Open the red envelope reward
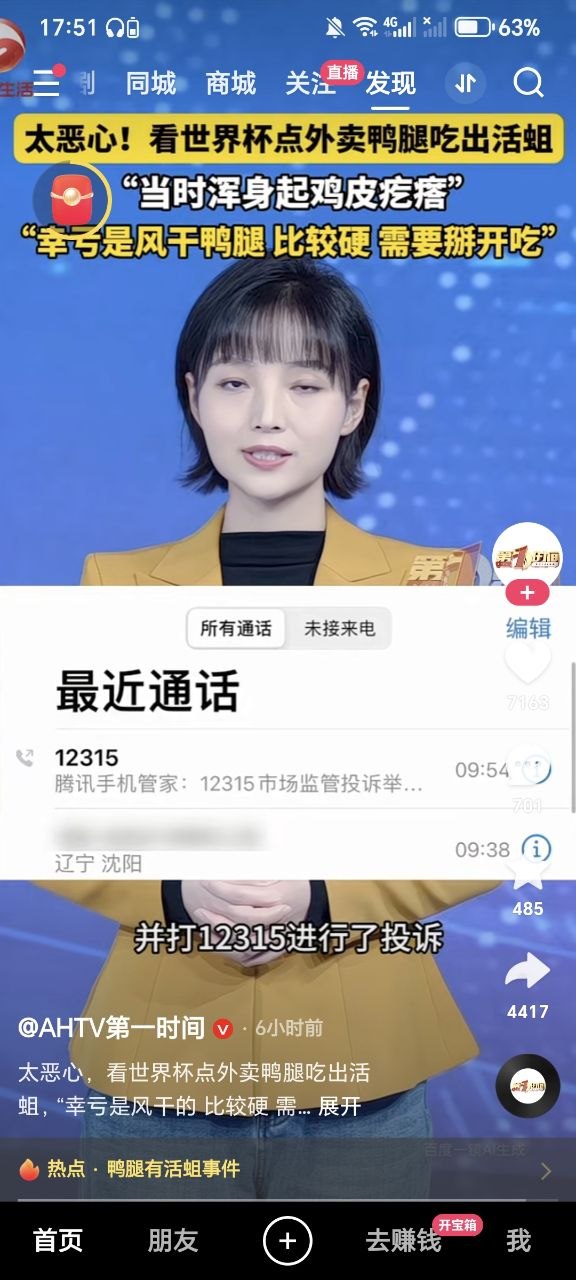Image resolution: width=576 pixels, height=1280 pixels. point(71,197)
